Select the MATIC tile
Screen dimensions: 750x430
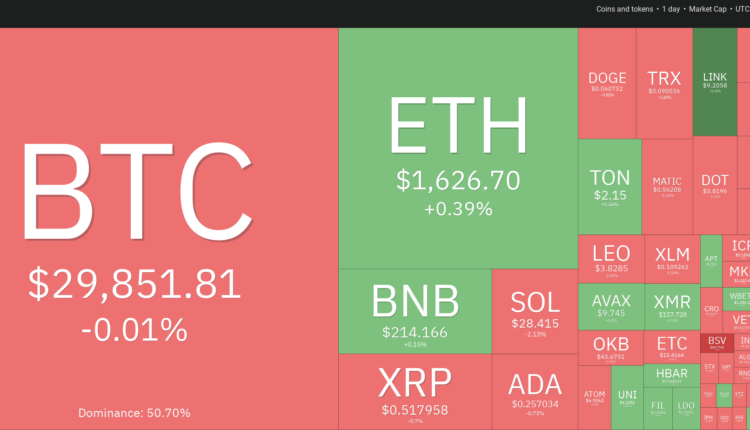pyautogui.click(x=666, y=186)
